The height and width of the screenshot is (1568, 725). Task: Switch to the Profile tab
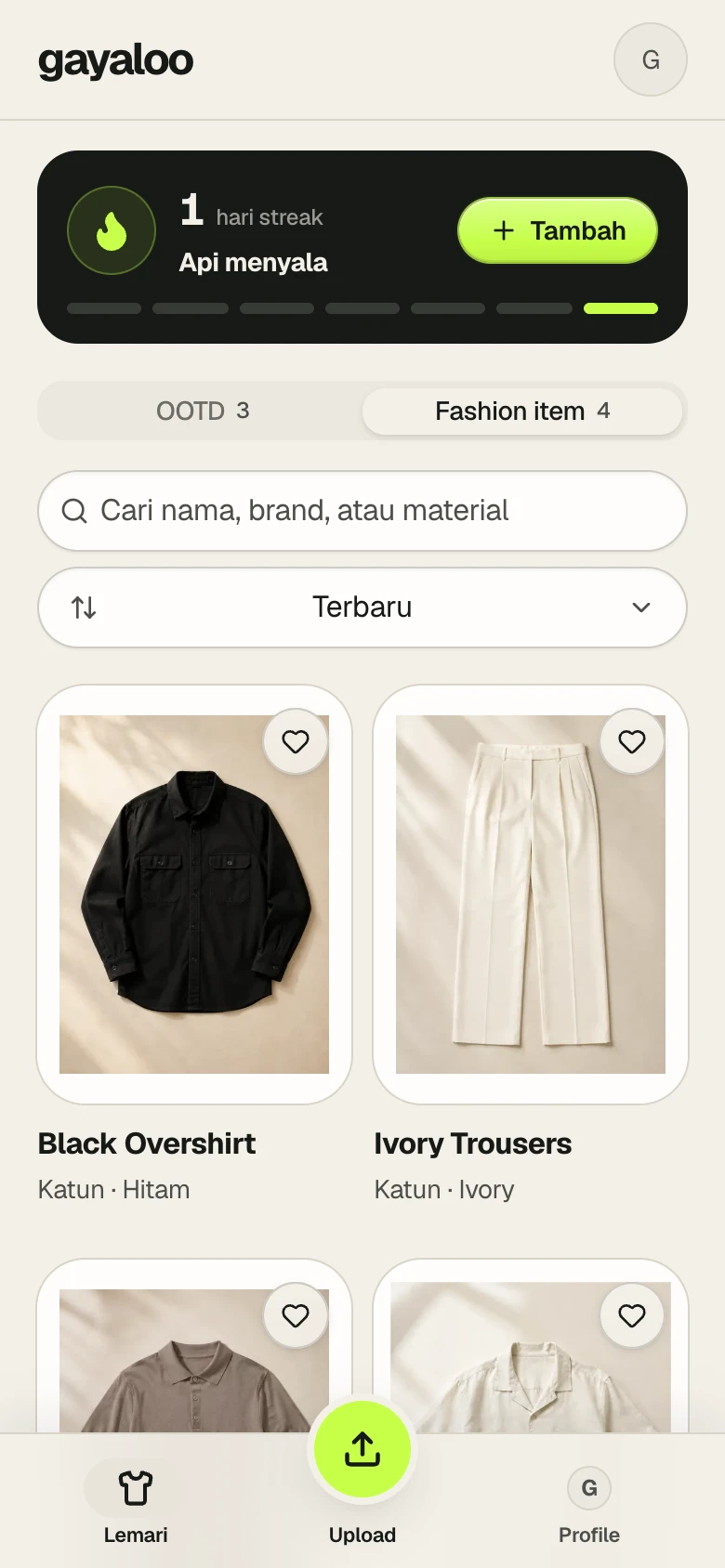coord(589,1505)
